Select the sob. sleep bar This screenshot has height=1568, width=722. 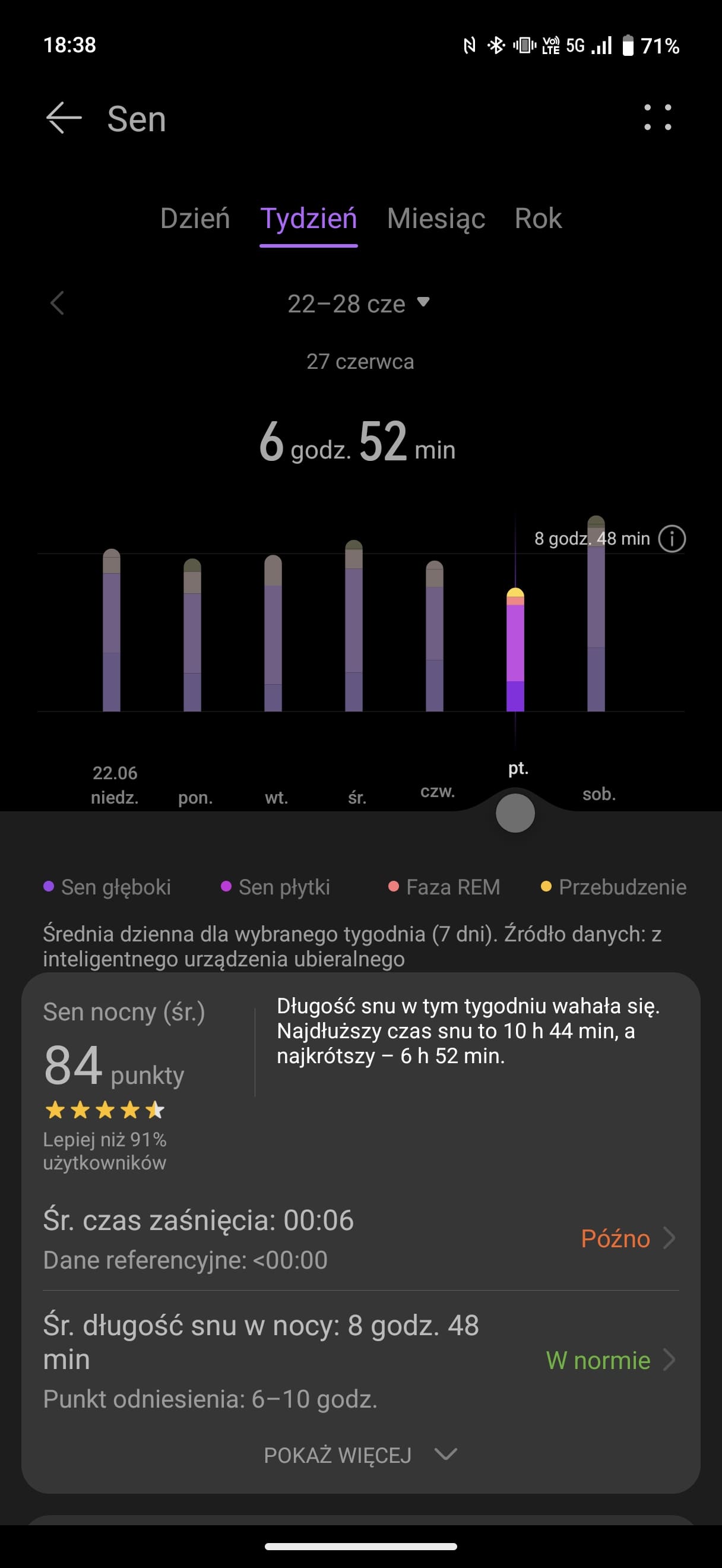[x=596, y=614]
